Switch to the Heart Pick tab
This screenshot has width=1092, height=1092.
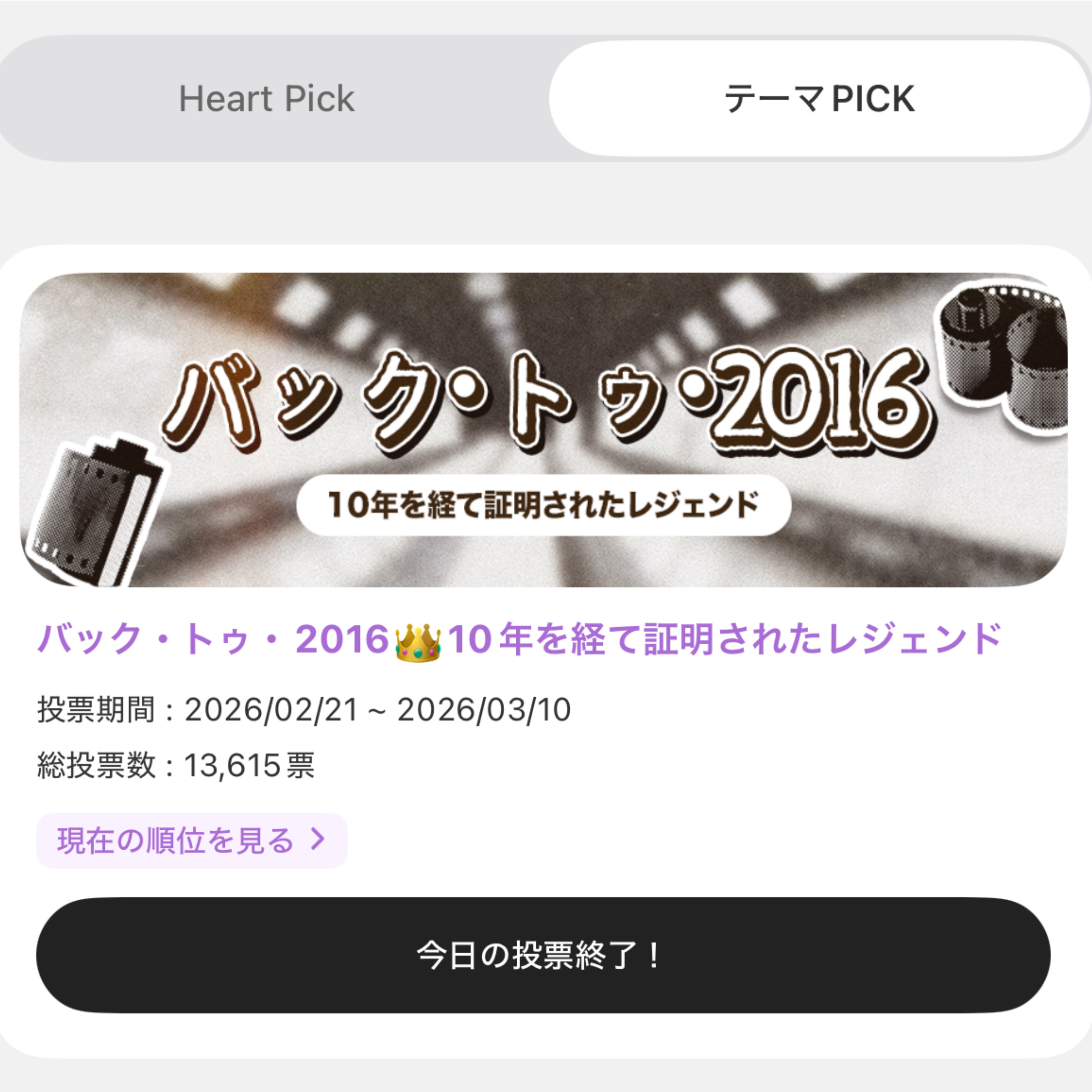click(267, 99)
